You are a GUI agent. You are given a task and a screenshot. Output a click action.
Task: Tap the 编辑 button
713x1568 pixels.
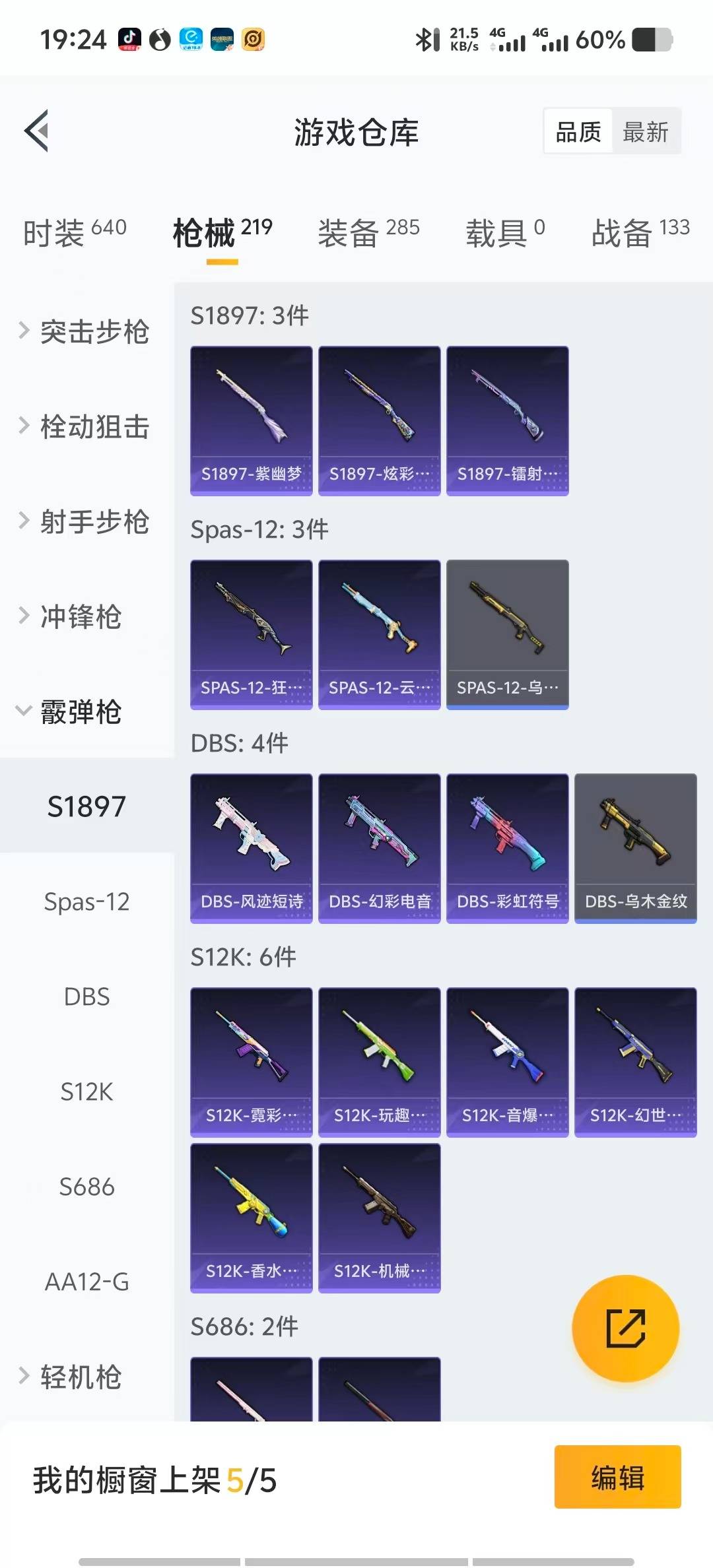617,1477
